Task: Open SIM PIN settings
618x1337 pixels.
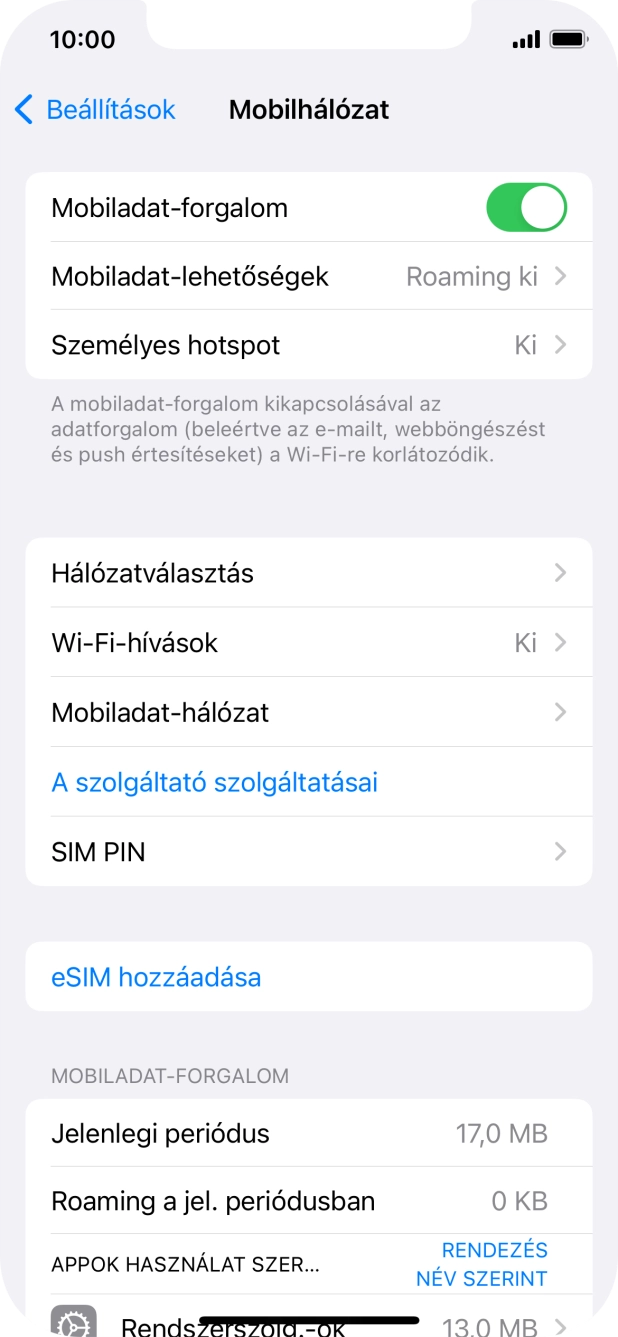Action: (308, 852)
